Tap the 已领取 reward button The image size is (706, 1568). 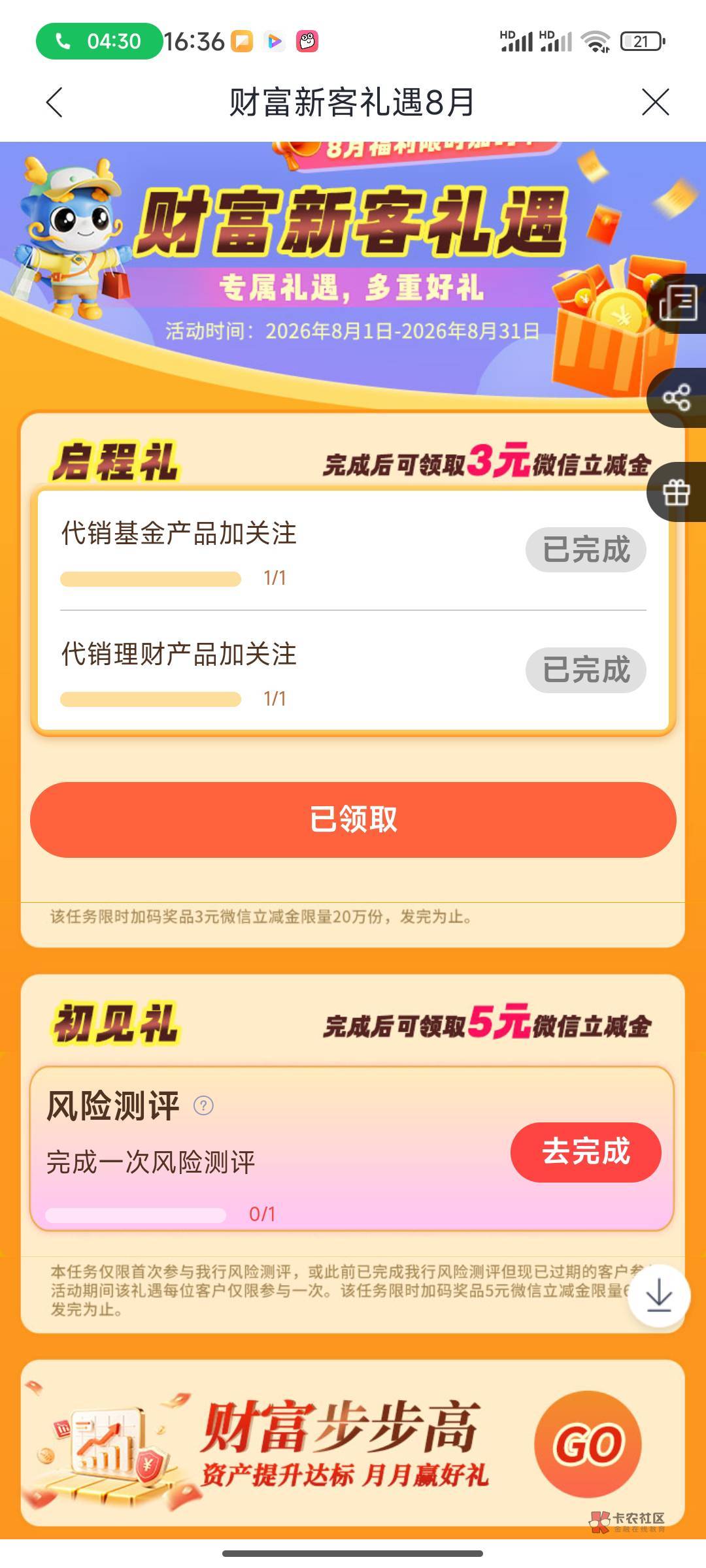(x=353, y=820)
